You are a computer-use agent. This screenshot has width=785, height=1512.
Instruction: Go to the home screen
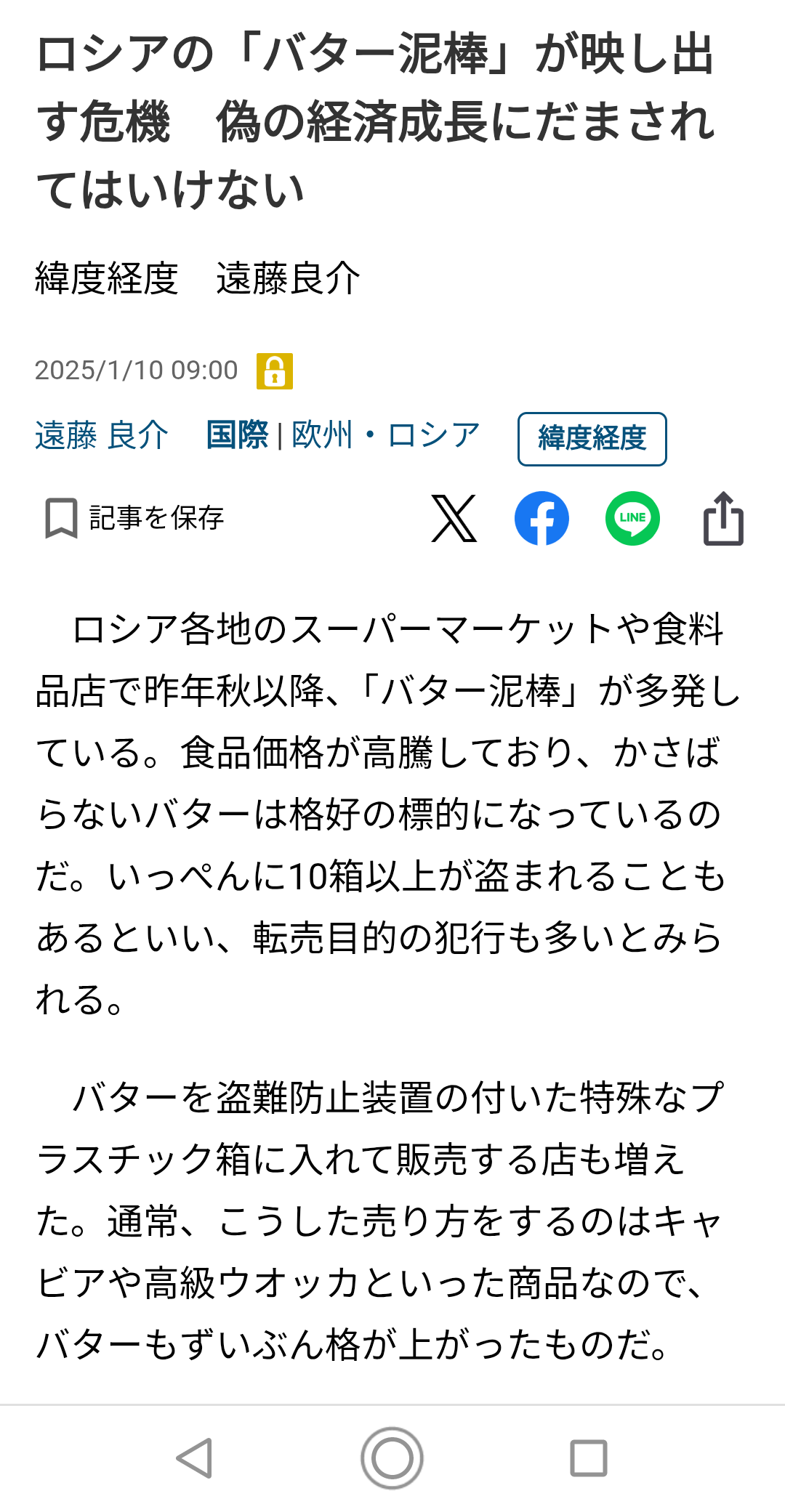point(392,1458)
